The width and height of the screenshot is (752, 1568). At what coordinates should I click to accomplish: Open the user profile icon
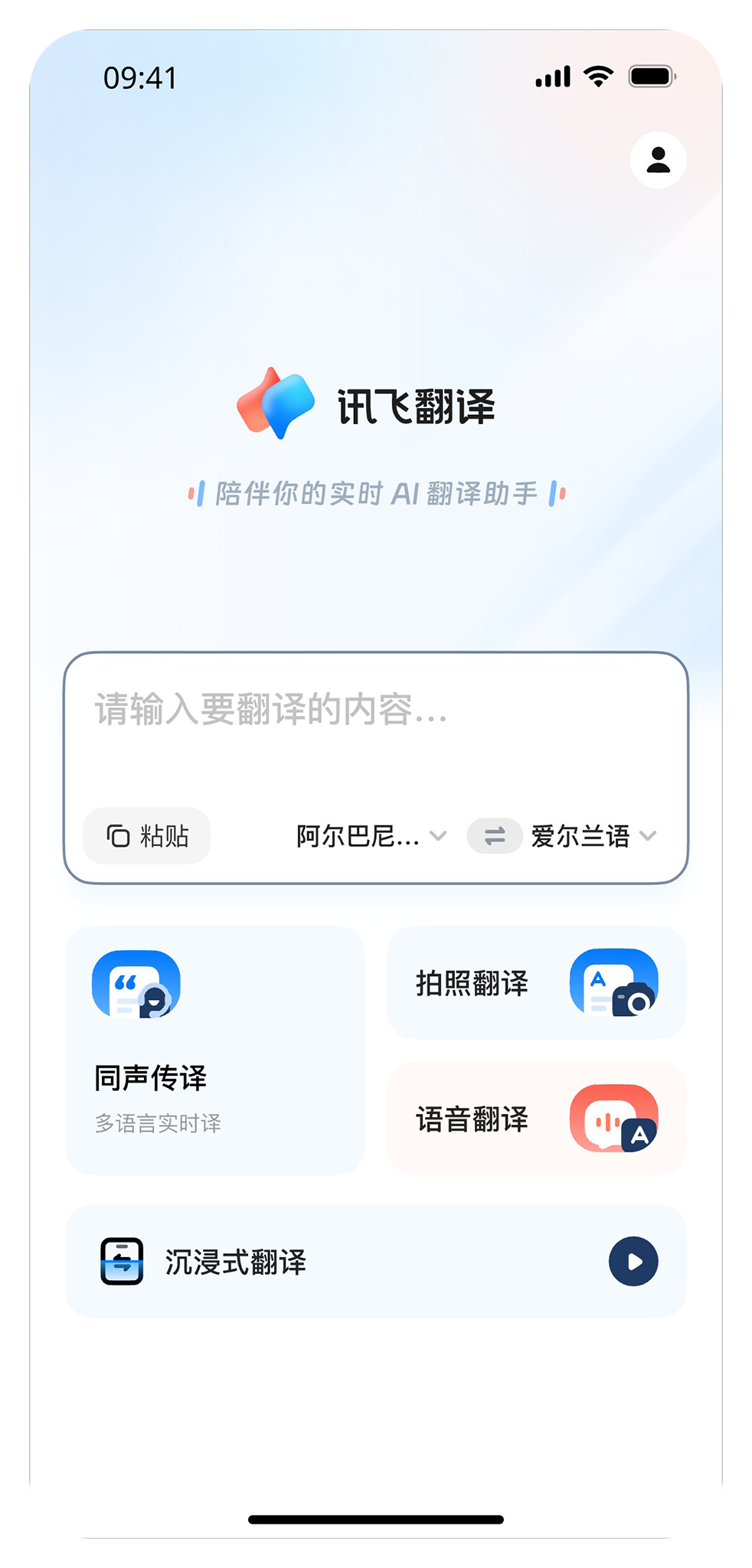pyautogui.click(x=658, y=160)
